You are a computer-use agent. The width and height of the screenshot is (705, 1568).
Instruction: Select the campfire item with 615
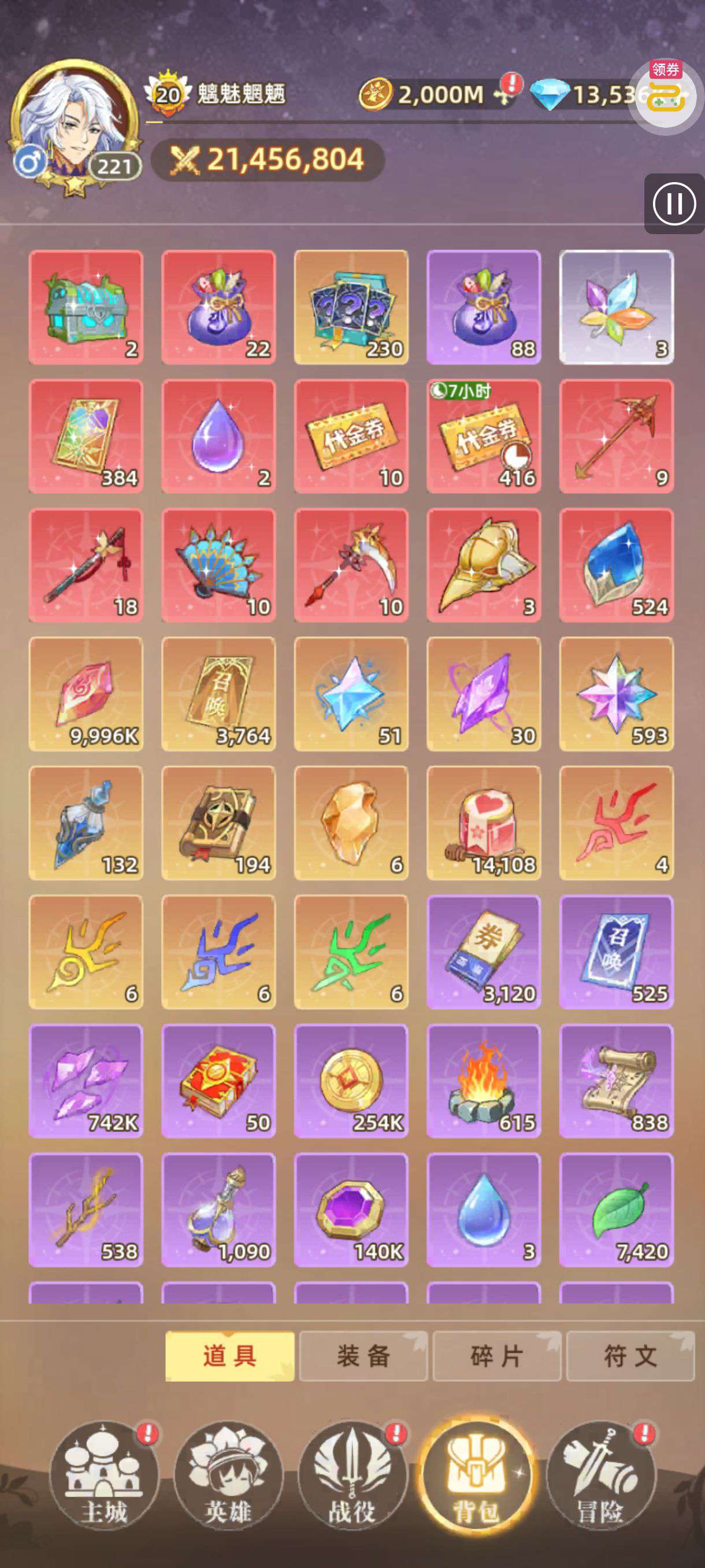click(484, 1081)
